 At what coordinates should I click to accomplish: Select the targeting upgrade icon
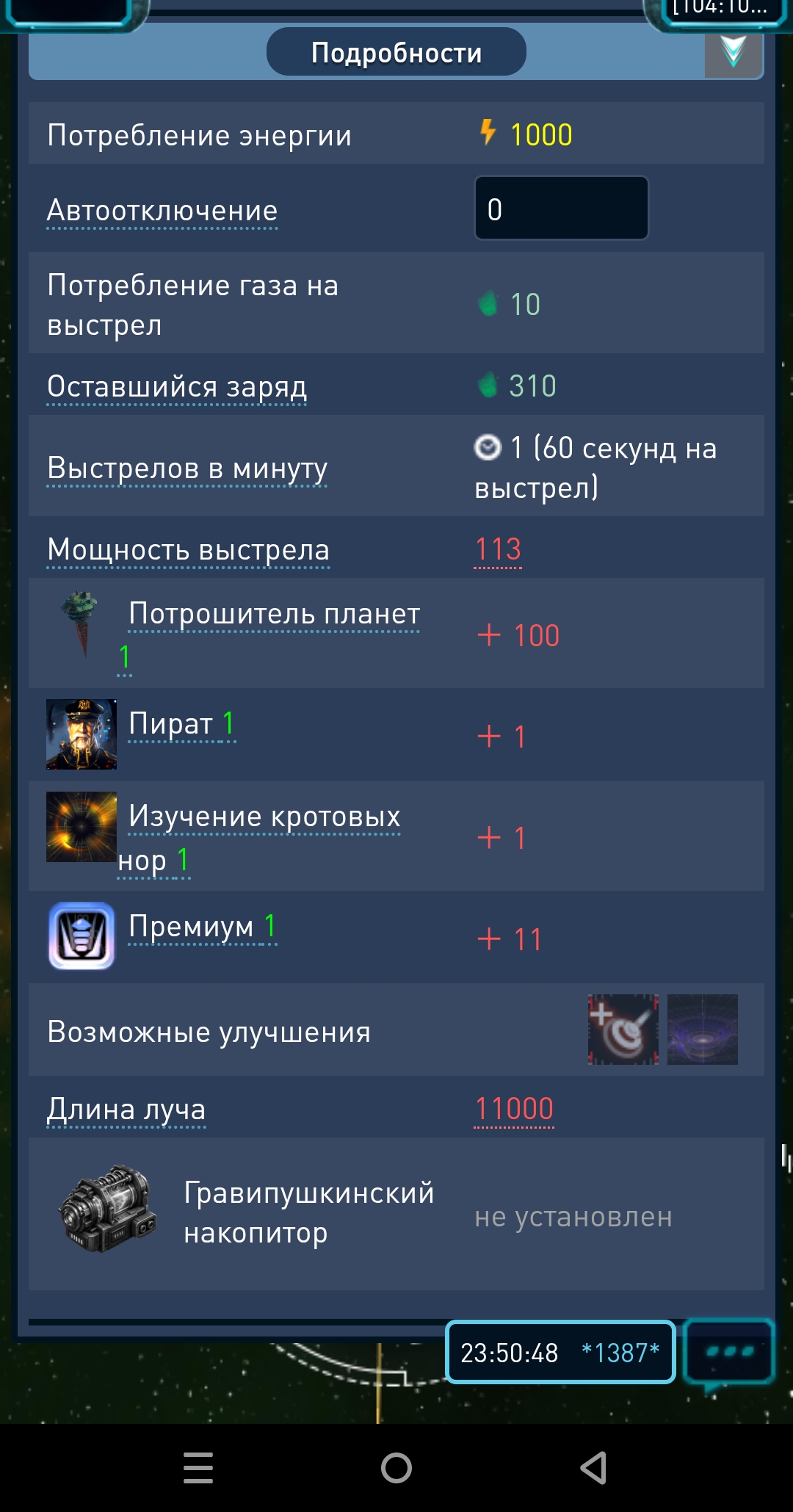pyautogui.click(x=623, y=1030)
